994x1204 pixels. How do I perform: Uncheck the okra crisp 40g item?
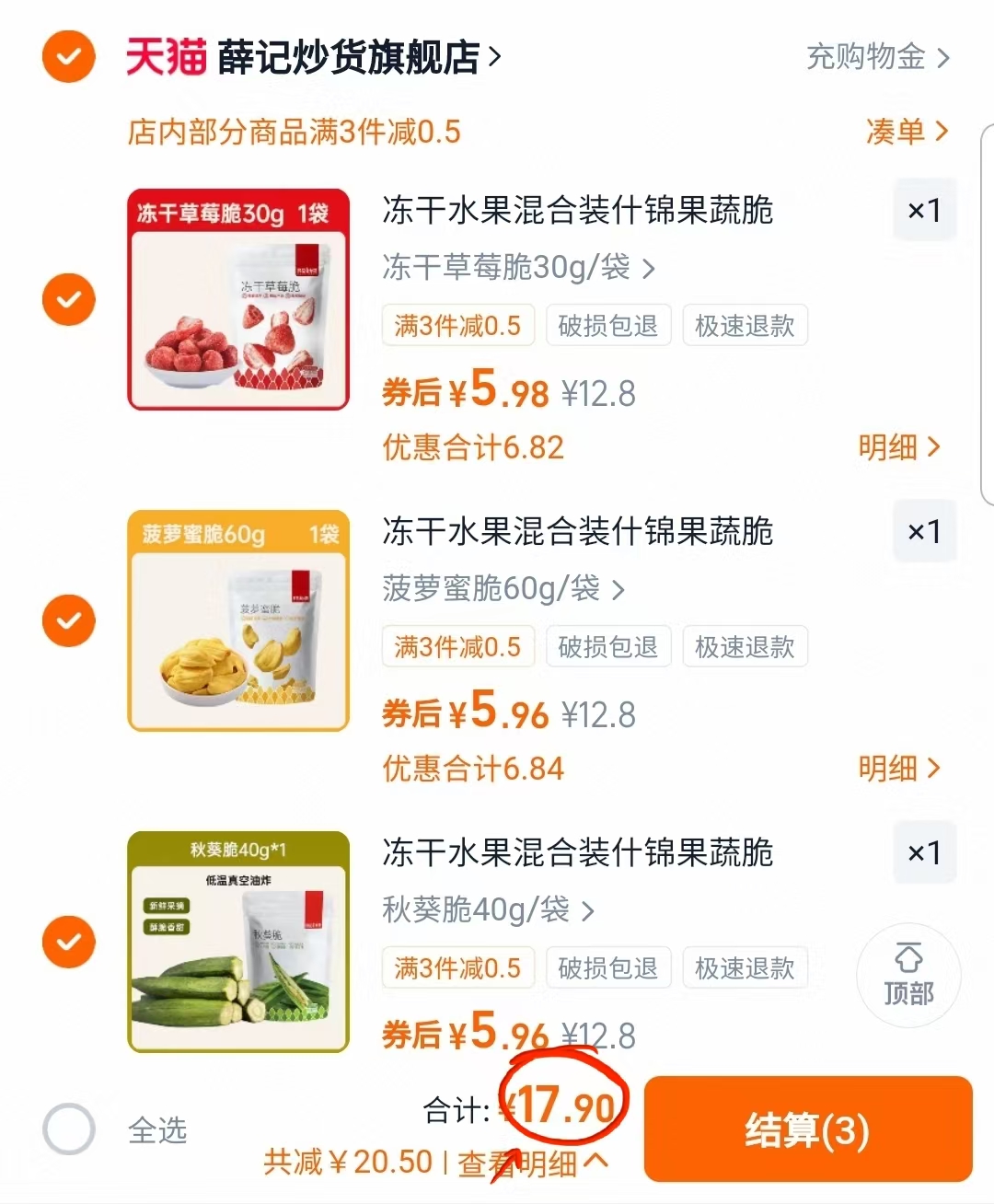click(68, 941)
